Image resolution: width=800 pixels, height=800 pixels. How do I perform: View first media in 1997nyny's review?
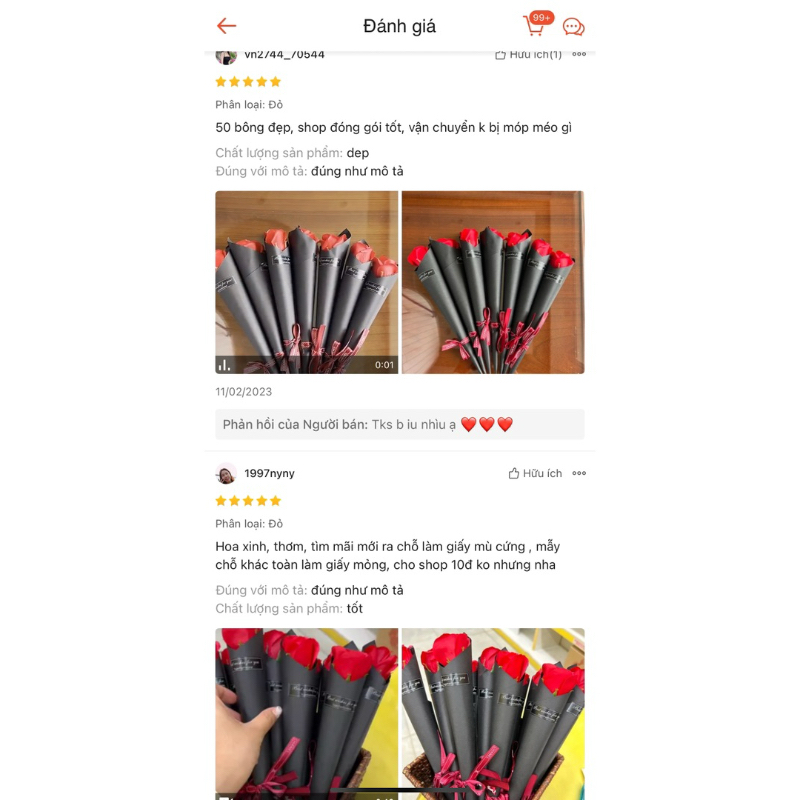coord(306,712)
